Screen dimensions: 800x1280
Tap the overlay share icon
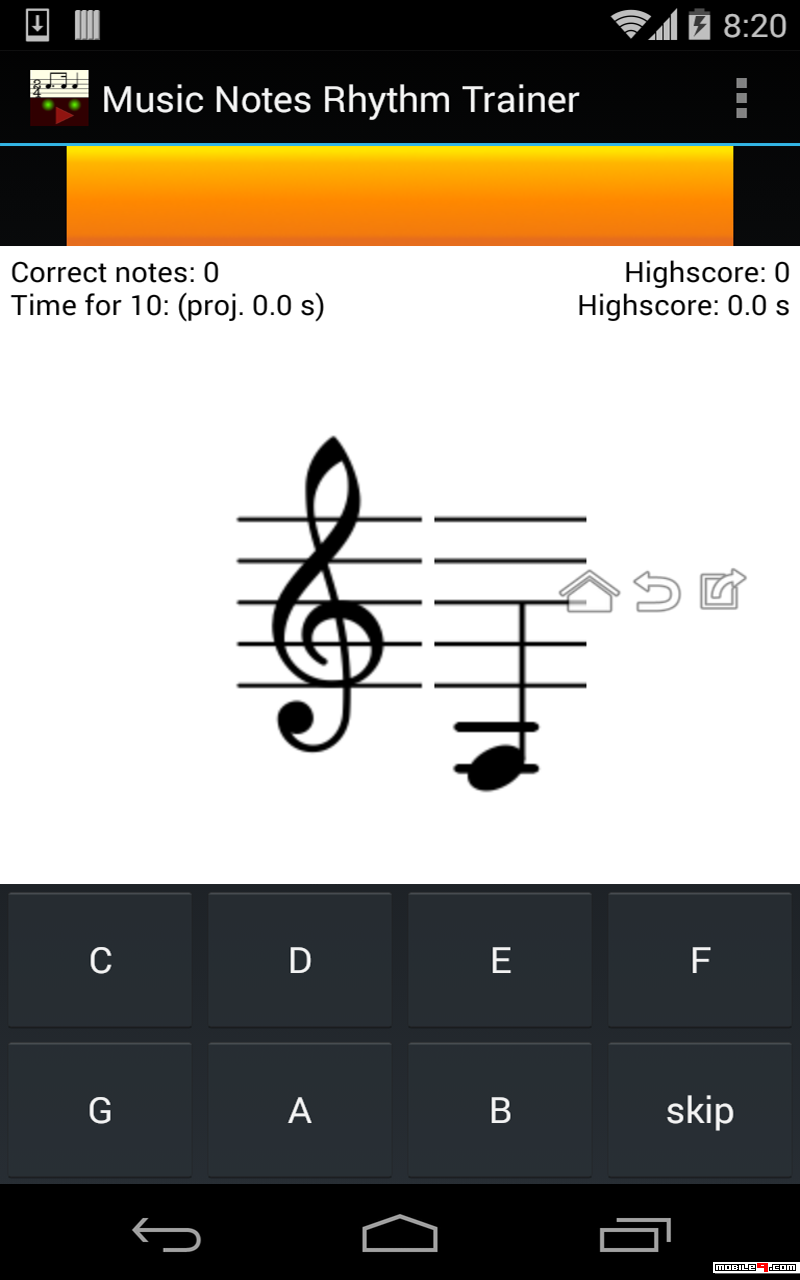(723, 589)
